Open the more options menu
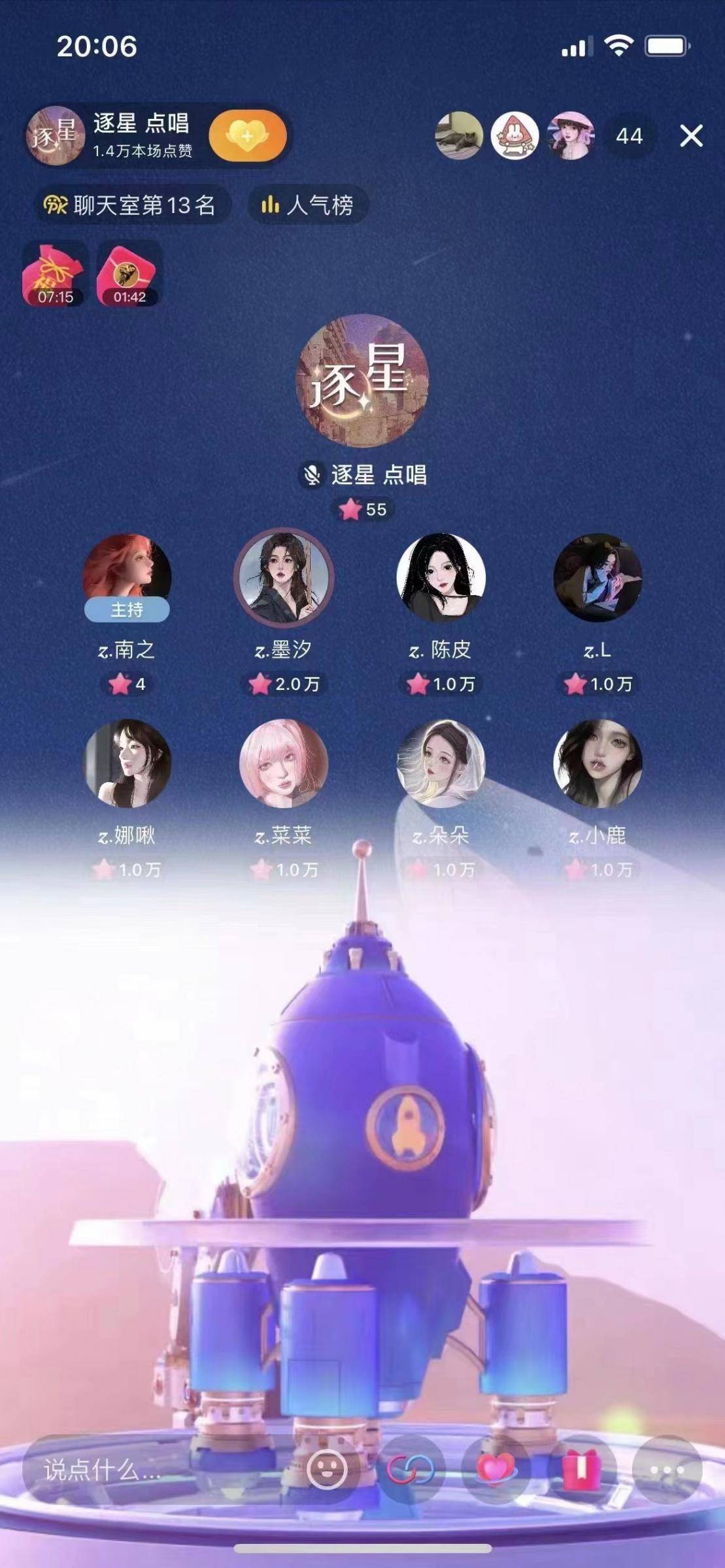Image resolution: width=725 pixels, height=1568 pixels. point(667,1470)
